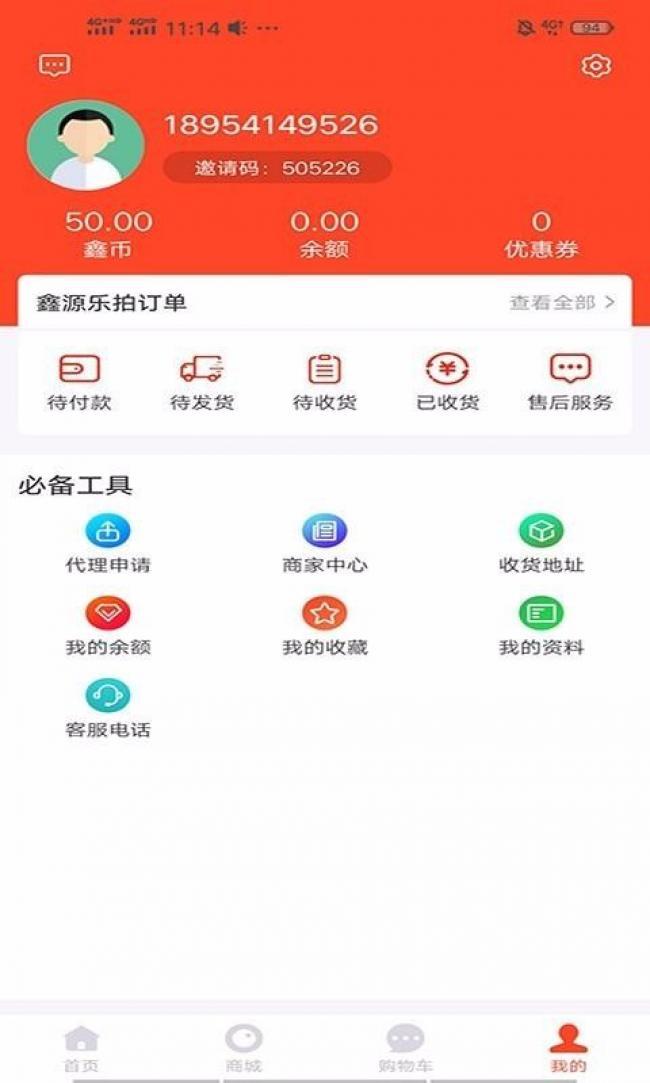Switch to 购物车 cart tab
Screen dimensions: 650x1083
(x=406, y=1048)
